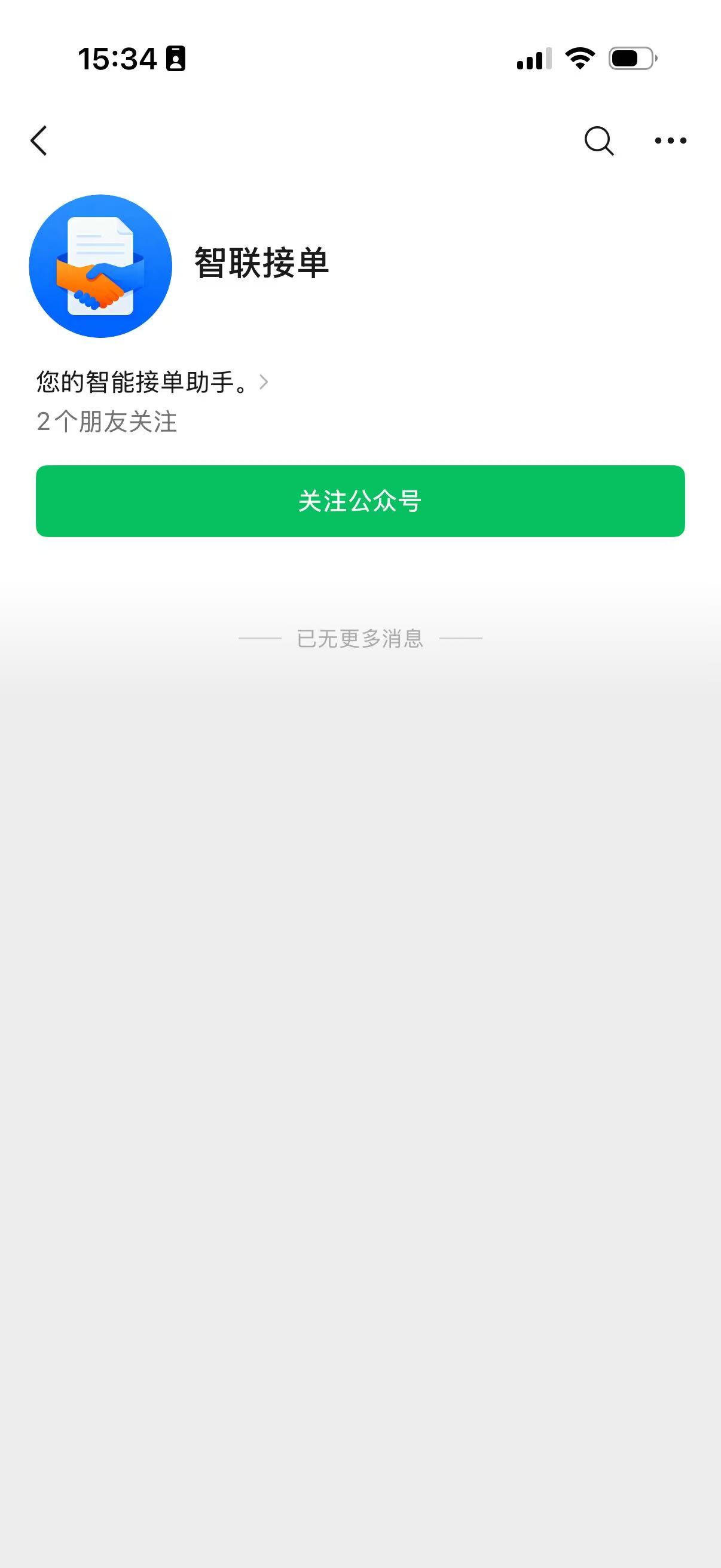The image size is (721, 1568).
Task: Open the search icon
Action: click(598, 141)
